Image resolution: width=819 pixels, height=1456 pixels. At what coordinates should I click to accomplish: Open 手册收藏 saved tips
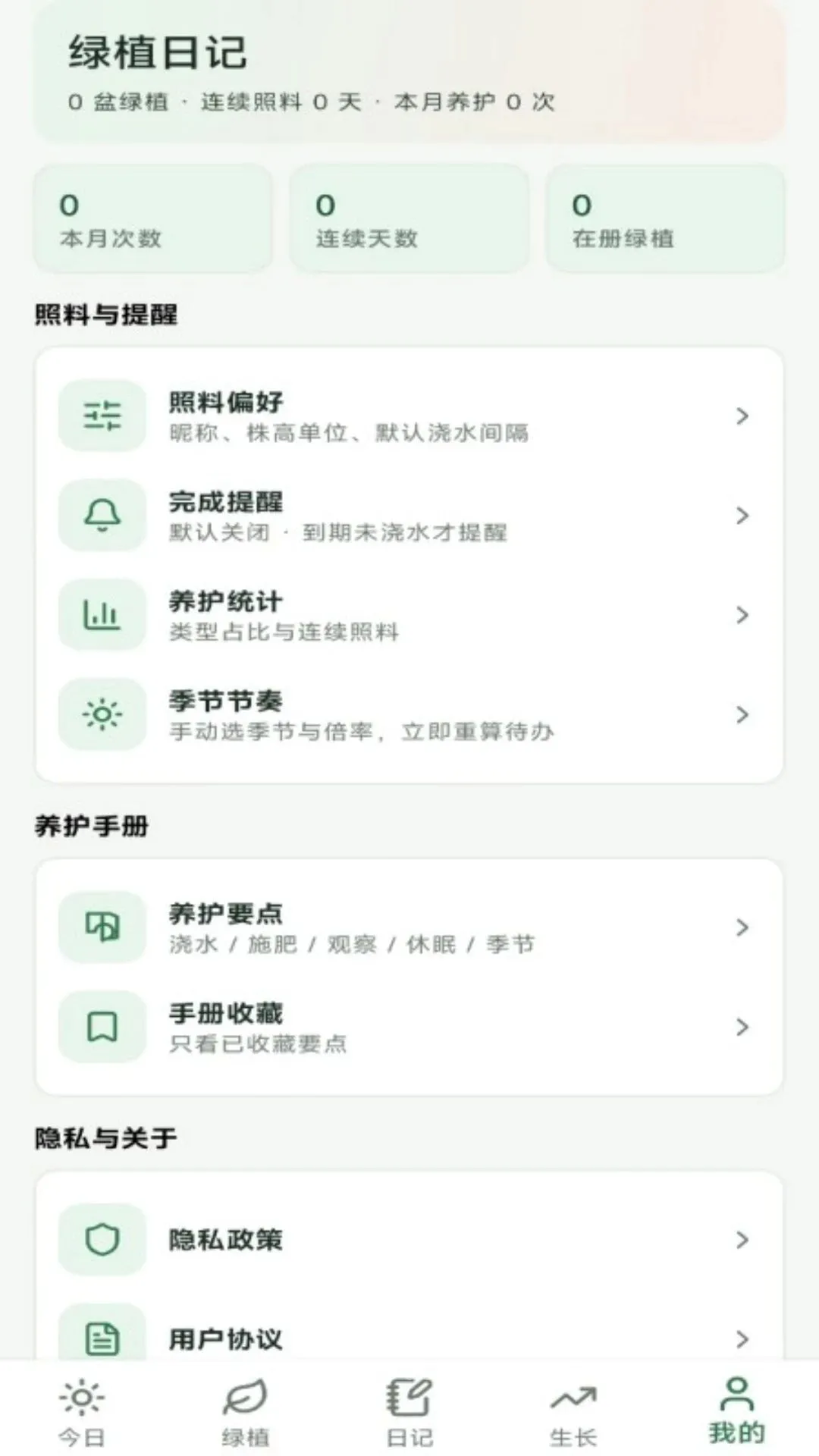coord(409,1027)
